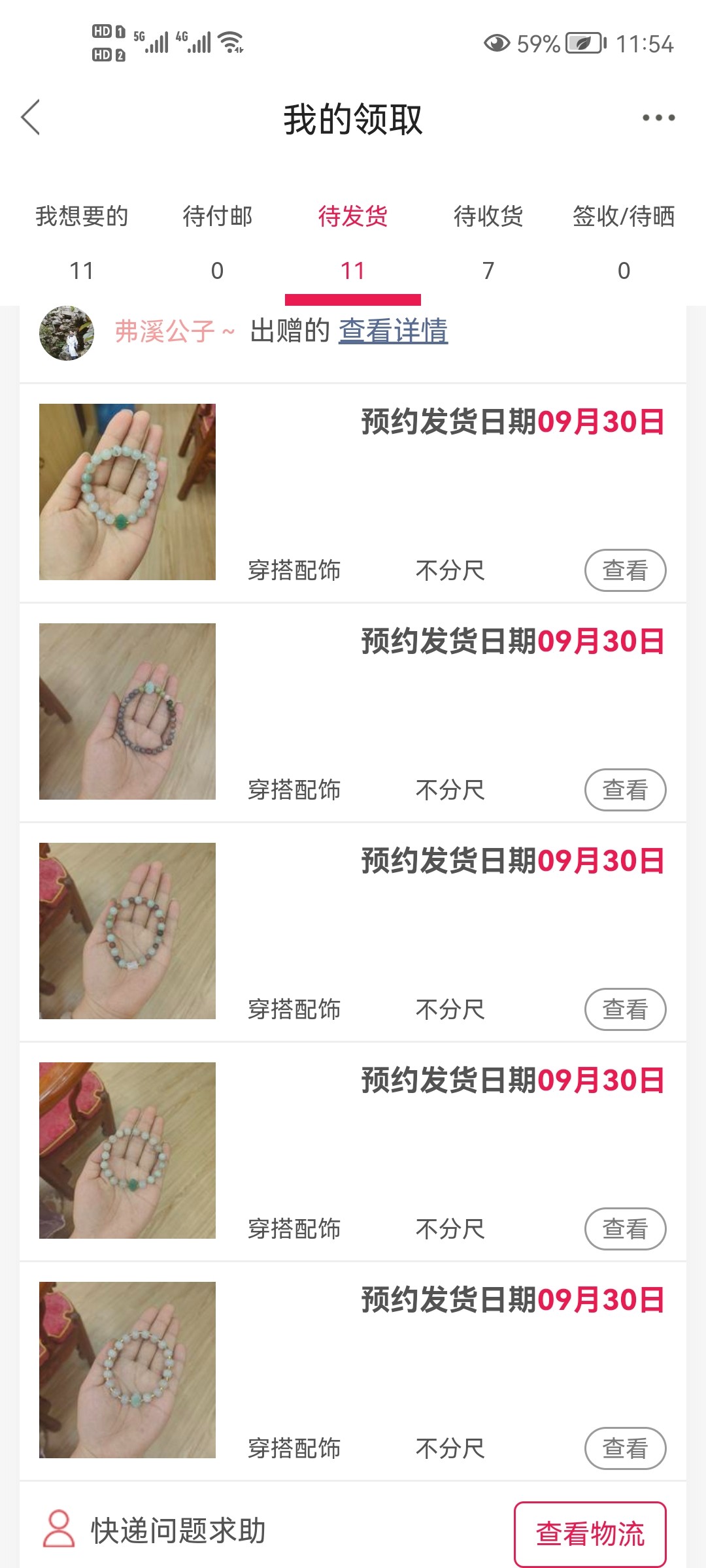
Task: Open 弗溪公子's profile avatar
Action: (67, 333)
